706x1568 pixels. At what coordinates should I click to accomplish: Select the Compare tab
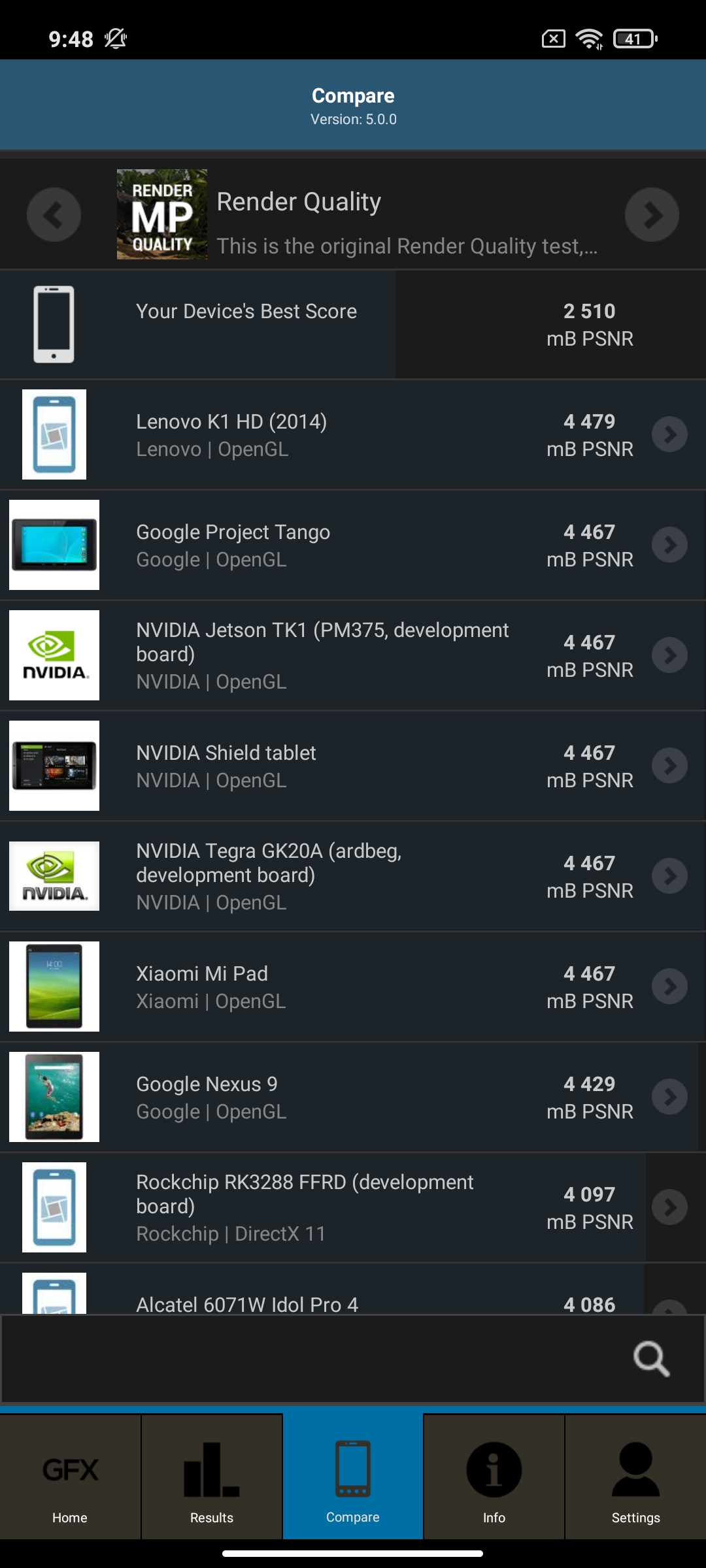(x=353, y=1478)
